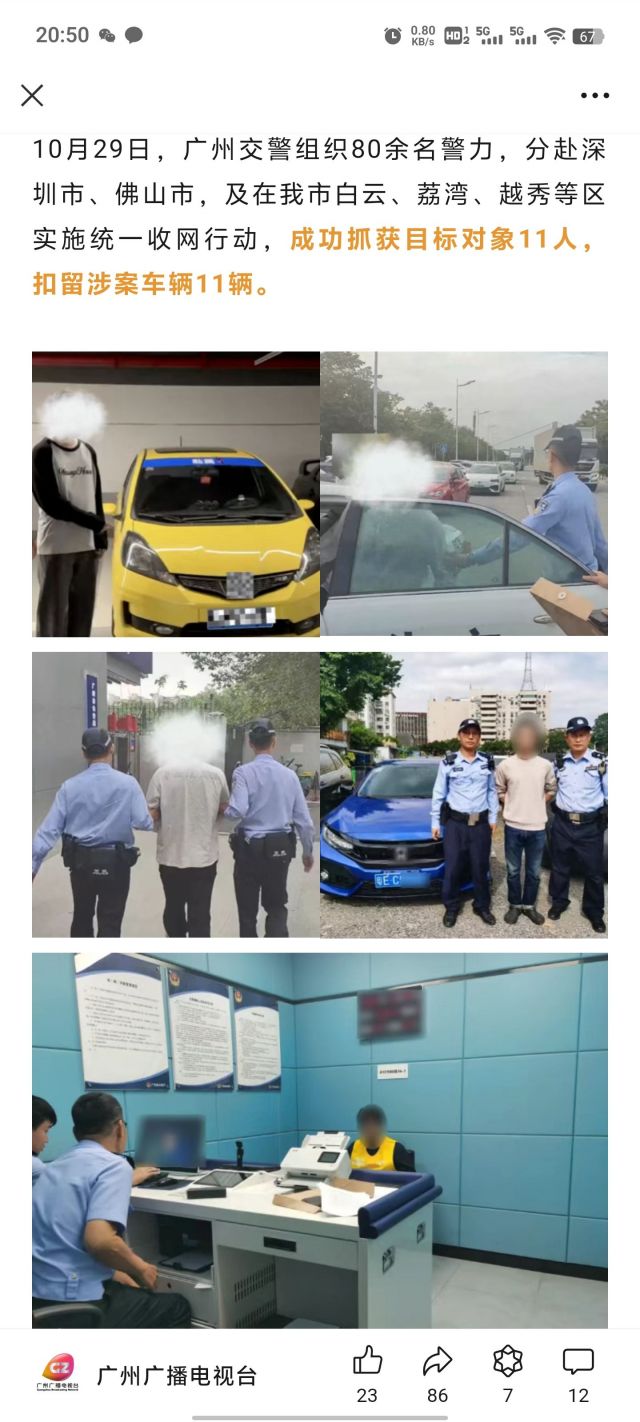The image size is (640, 1422).
Task: Enlarge the interrogation room photo
Action: 320,1140
